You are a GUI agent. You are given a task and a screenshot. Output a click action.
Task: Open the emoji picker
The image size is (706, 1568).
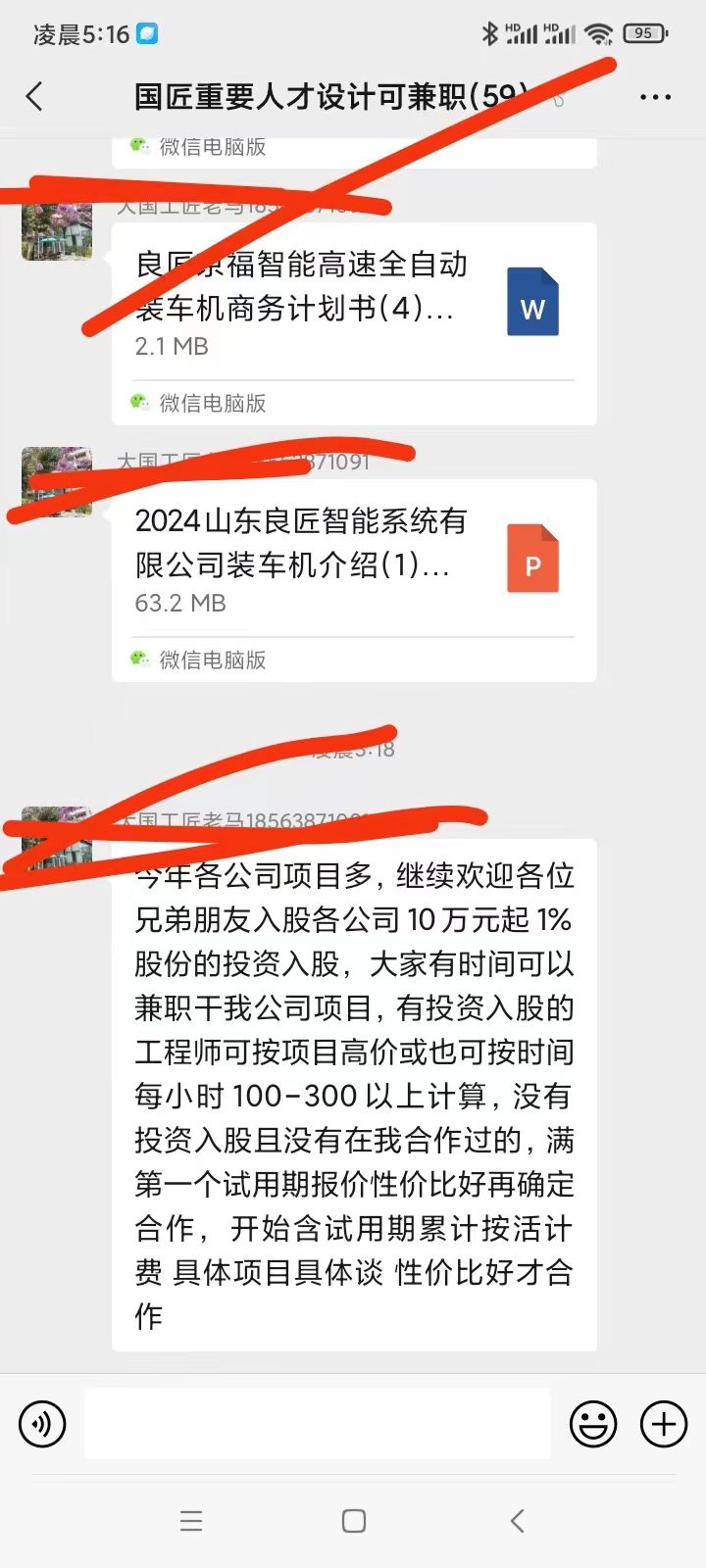click(593, 1423)
